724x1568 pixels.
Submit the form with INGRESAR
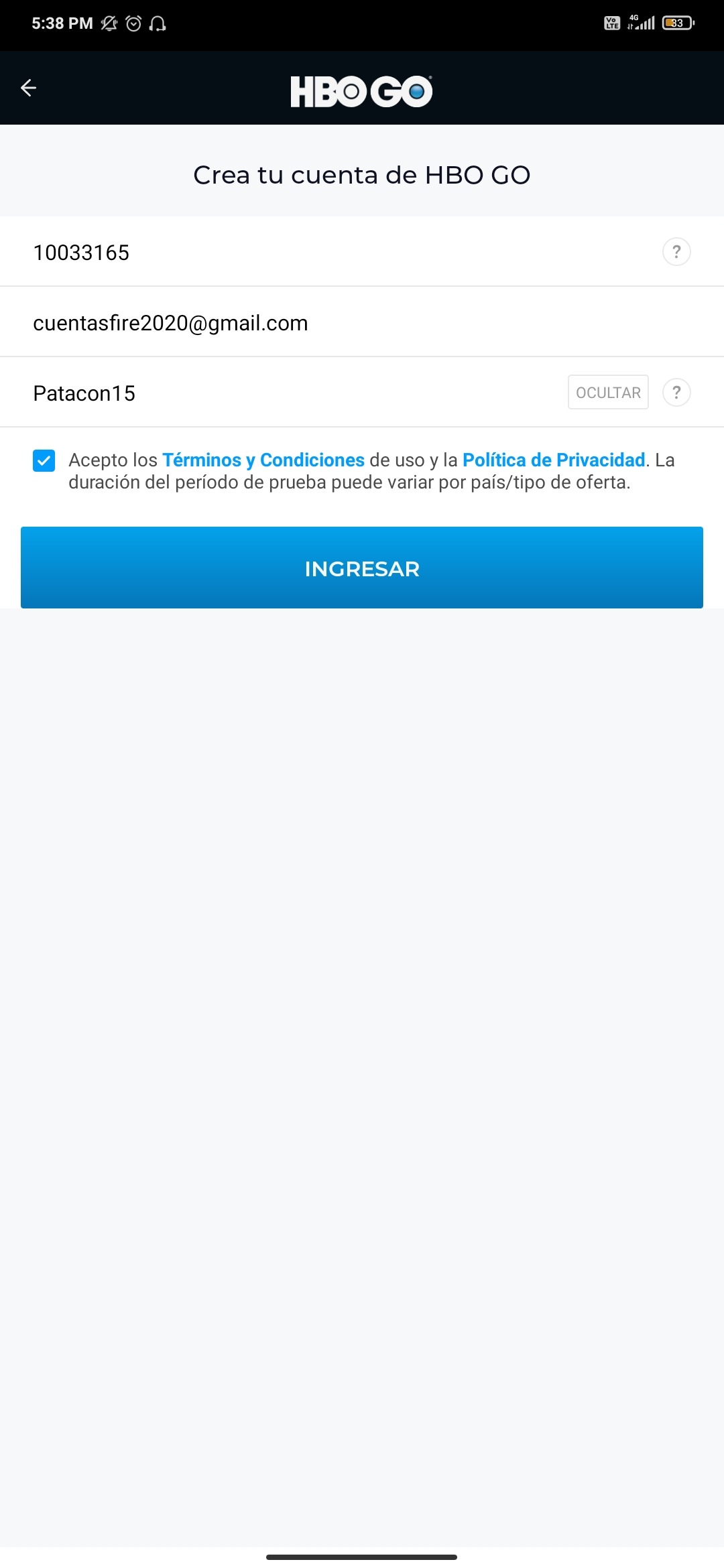point(362,568)
